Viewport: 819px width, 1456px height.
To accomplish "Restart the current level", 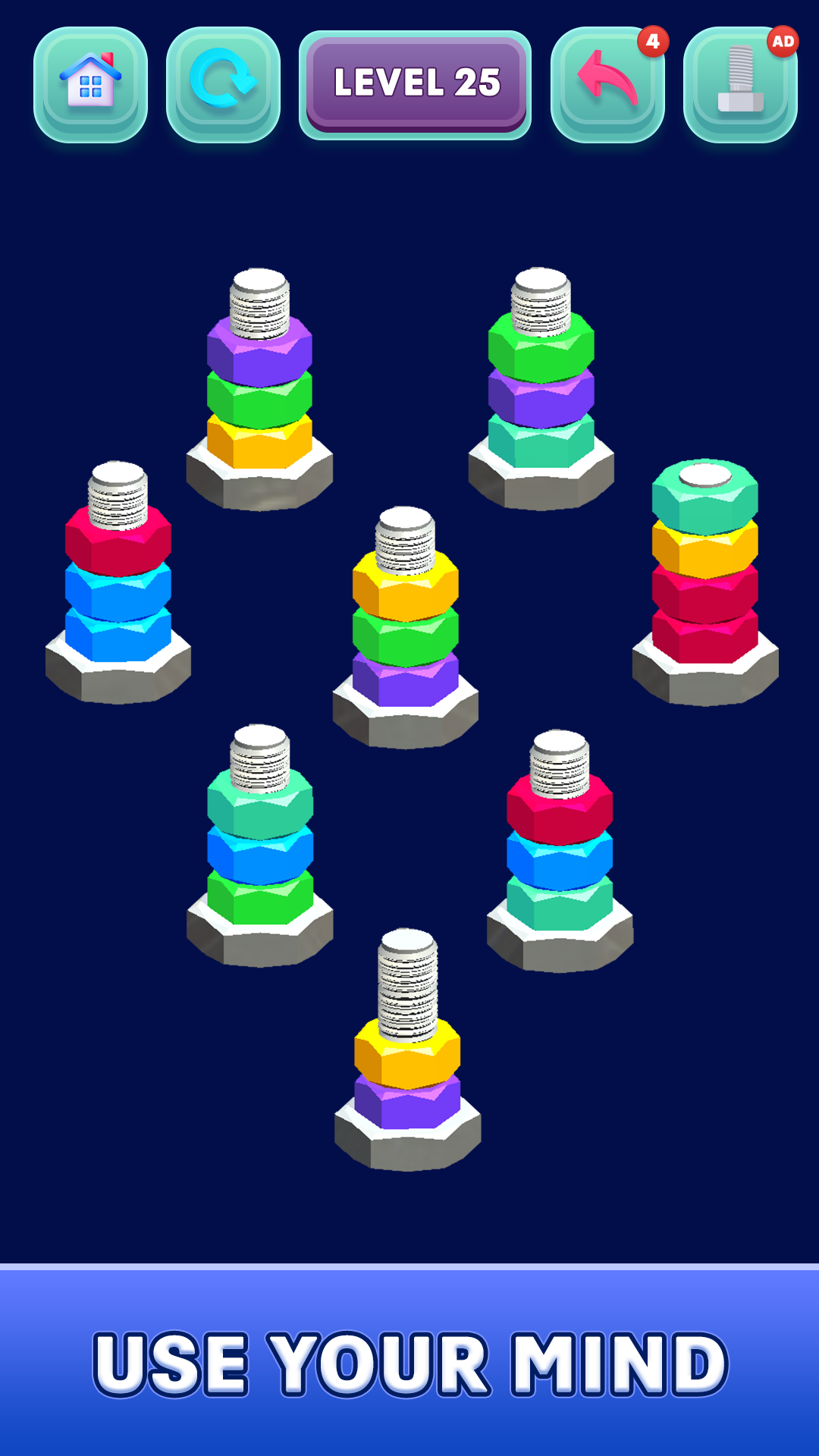I will [x=223, y=84].
